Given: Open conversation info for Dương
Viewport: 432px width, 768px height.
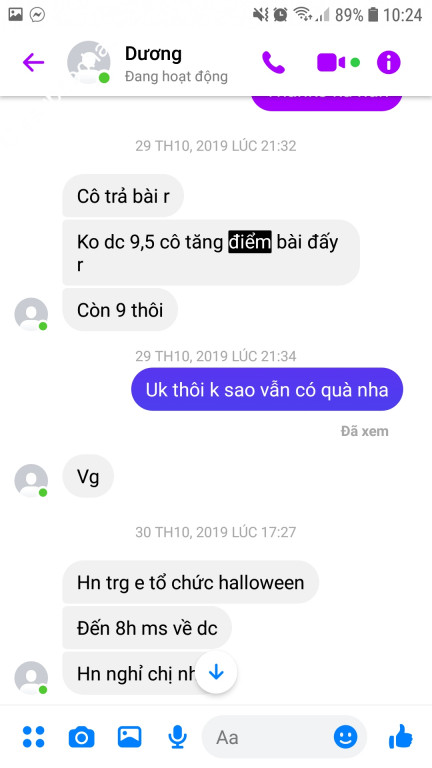Looking at the screenshot, I should [388, 63].
